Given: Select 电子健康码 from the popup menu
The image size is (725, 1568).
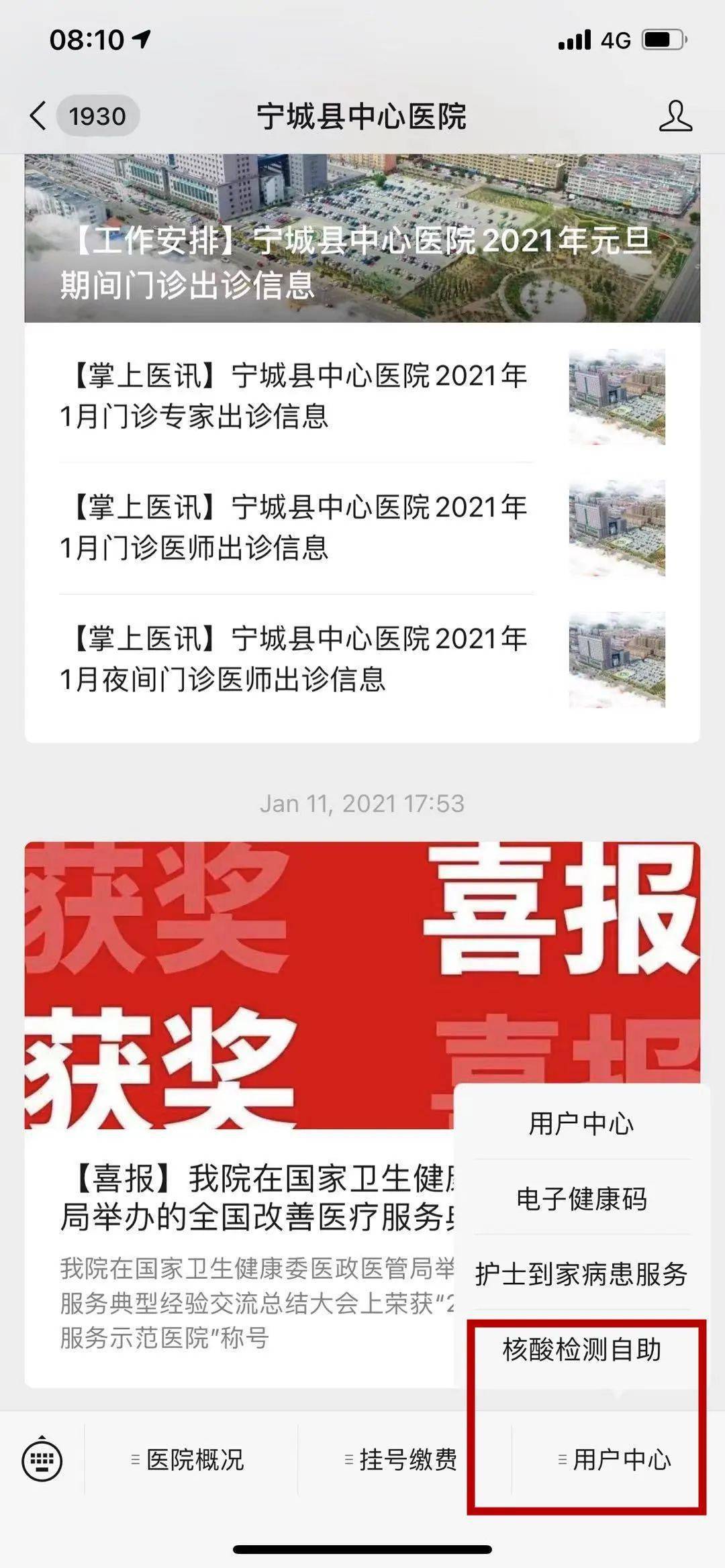Looking at the screenshot, I should (581, 1198).
